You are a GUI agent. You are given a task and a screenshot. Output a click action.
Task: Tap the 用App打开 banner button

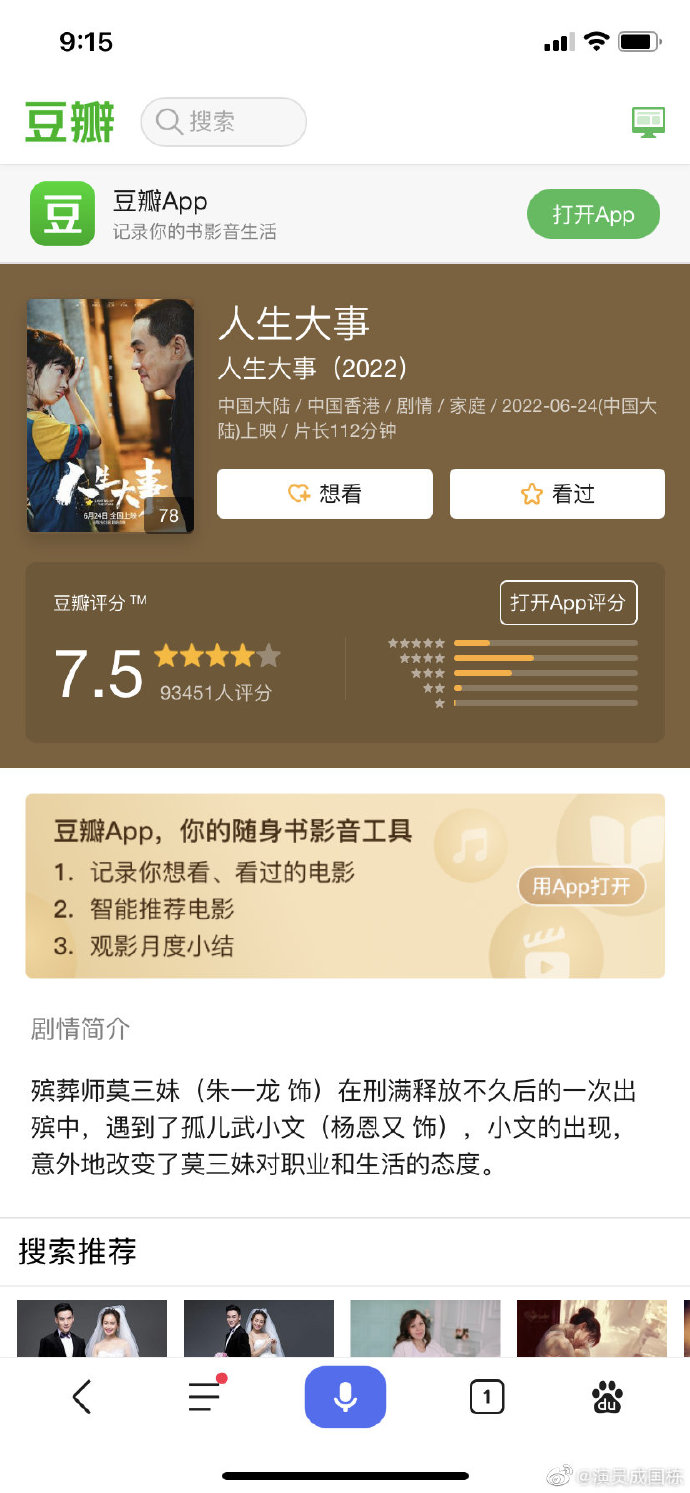pyautogui.click(x=581, y=886)
